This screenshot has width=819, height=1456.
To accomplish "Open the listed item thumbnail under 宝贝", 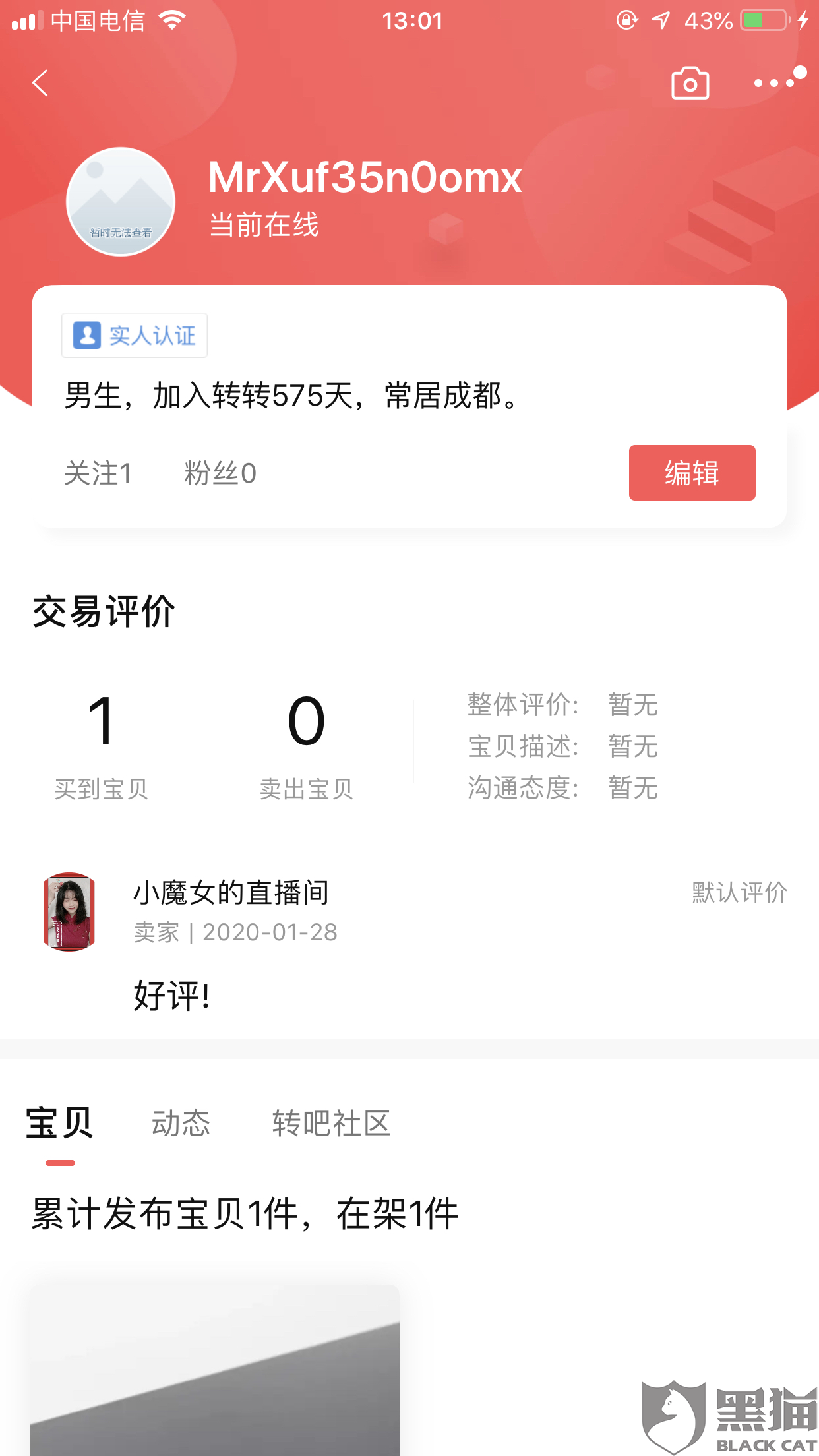I will (x=214, y=1370).
